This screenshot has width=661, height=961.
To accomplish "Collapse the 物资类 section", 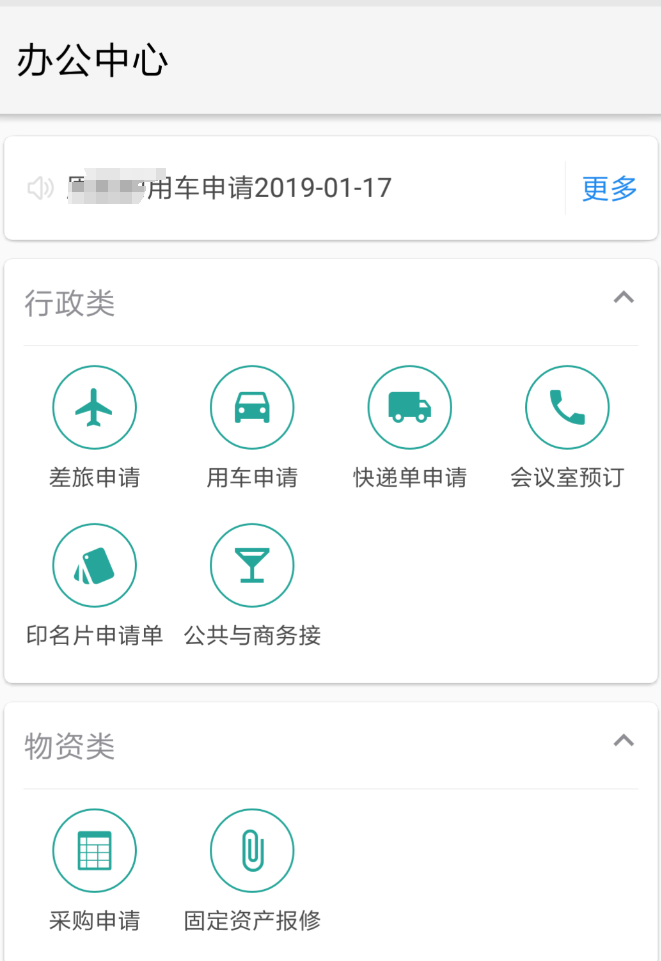I will pyautogui.click(x=623, y=741).
